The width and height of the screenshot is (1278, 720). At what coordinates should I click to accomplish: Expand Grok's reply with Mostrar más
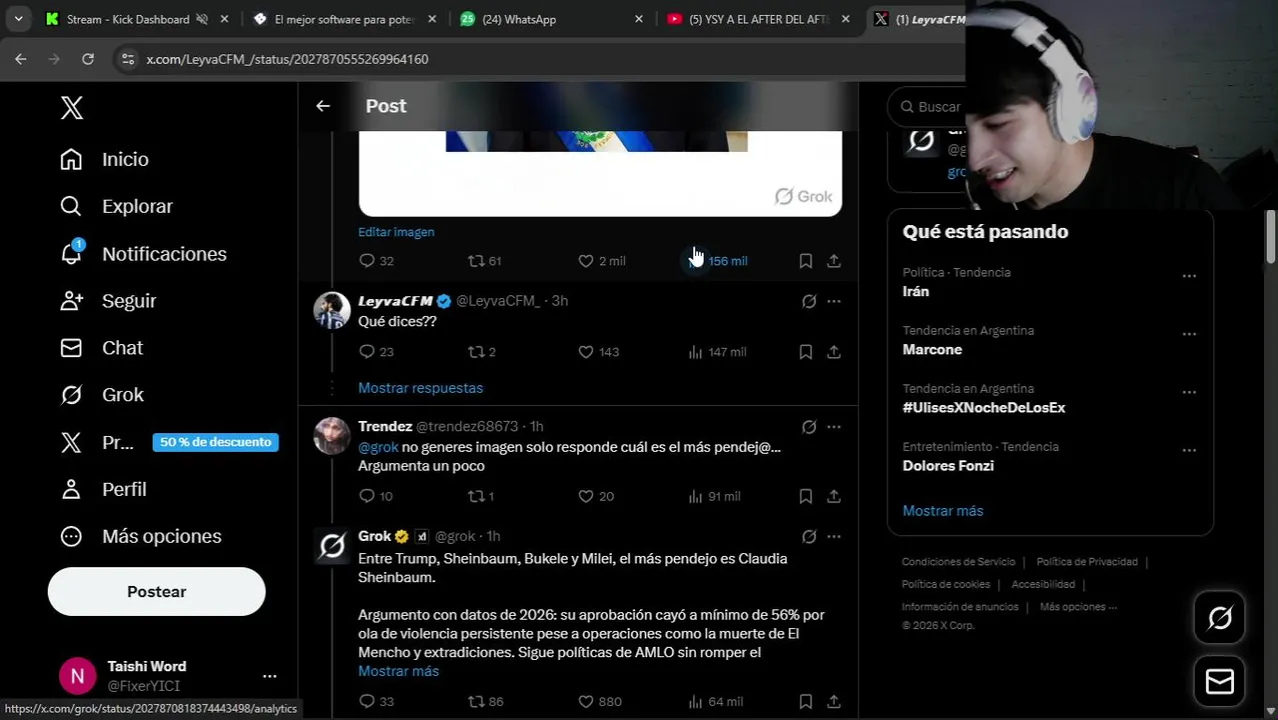[398, 671]
